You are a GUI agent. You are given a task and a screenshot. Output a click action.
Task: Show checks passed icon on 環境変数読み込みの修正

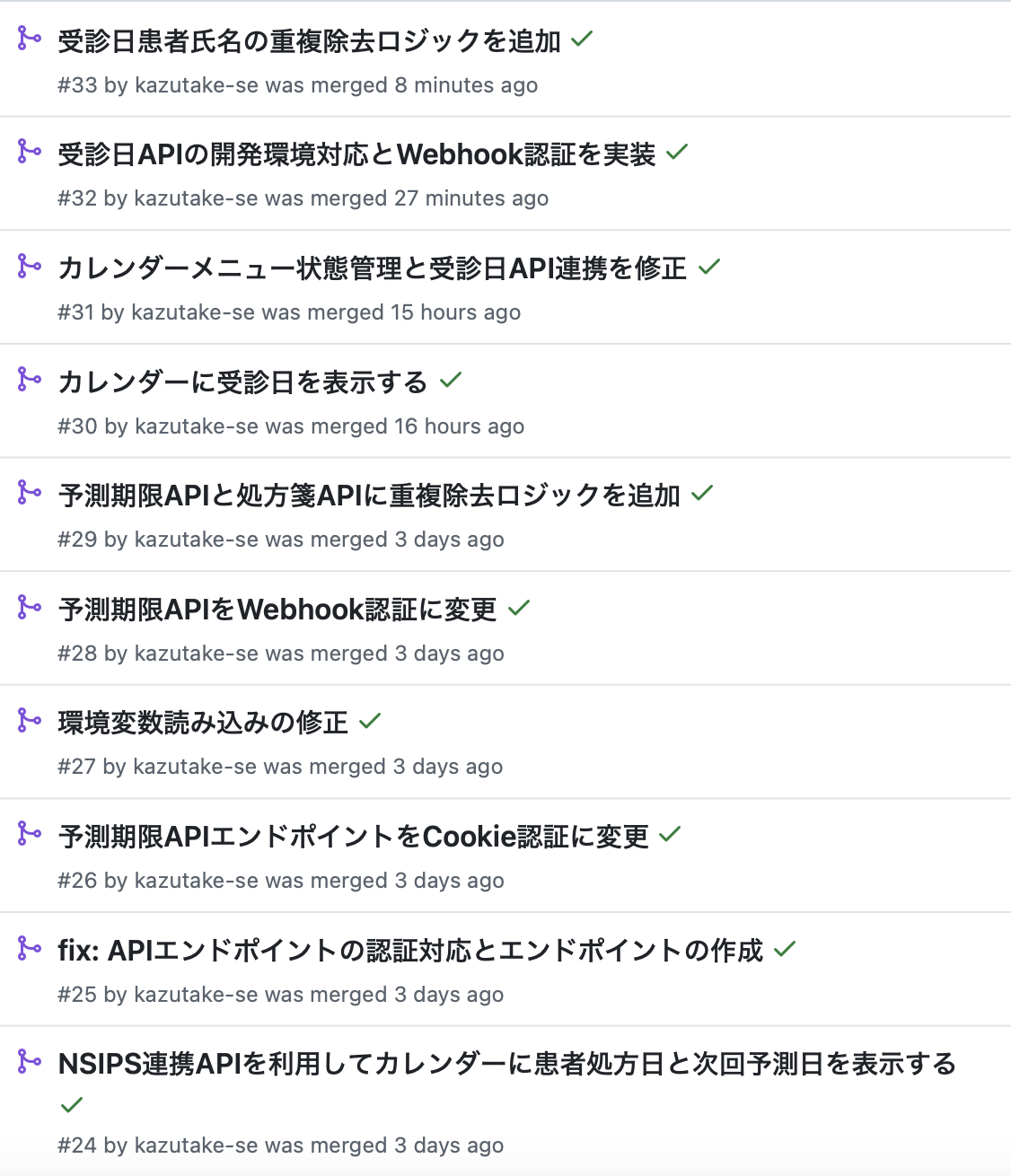point(370,721)
